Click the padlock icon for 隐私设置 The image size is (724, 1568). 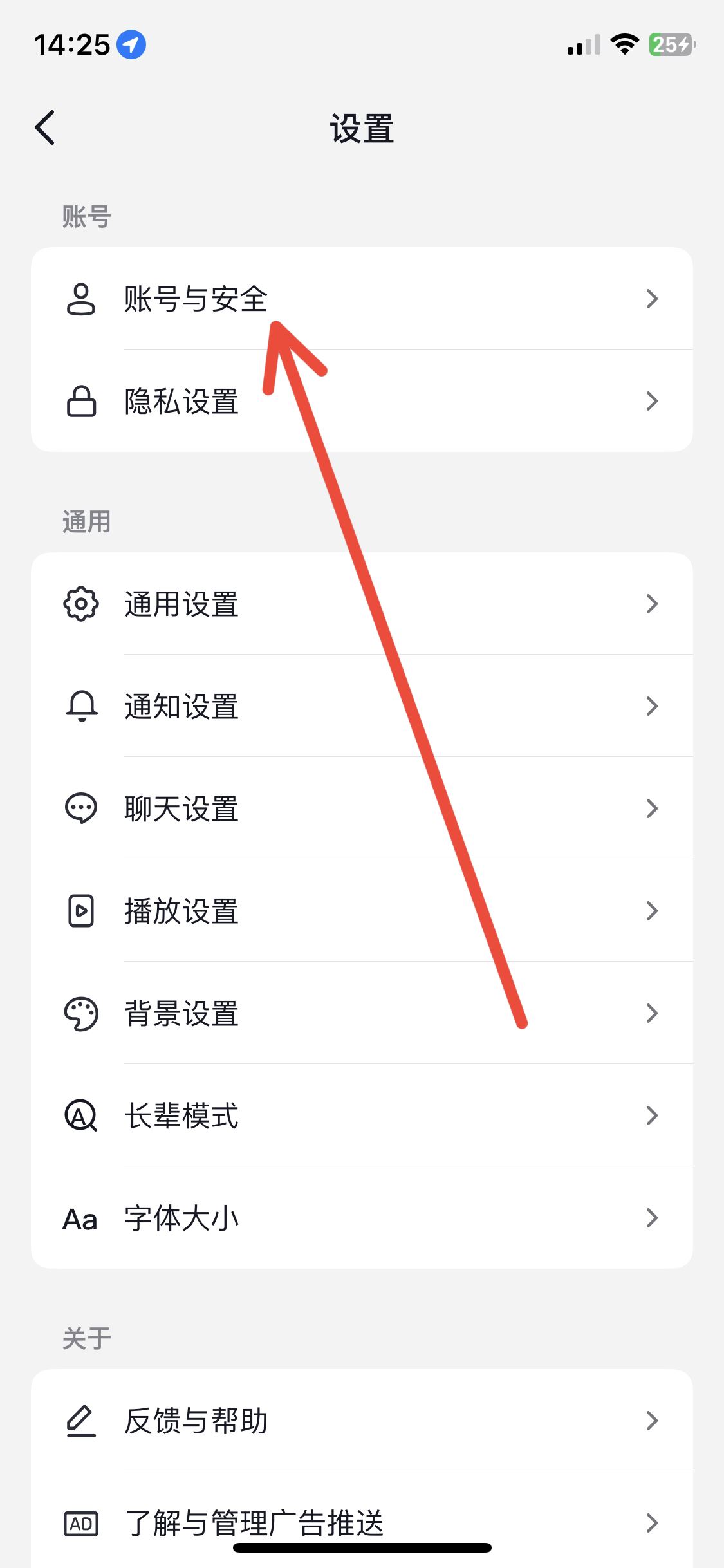pos(80,401)
